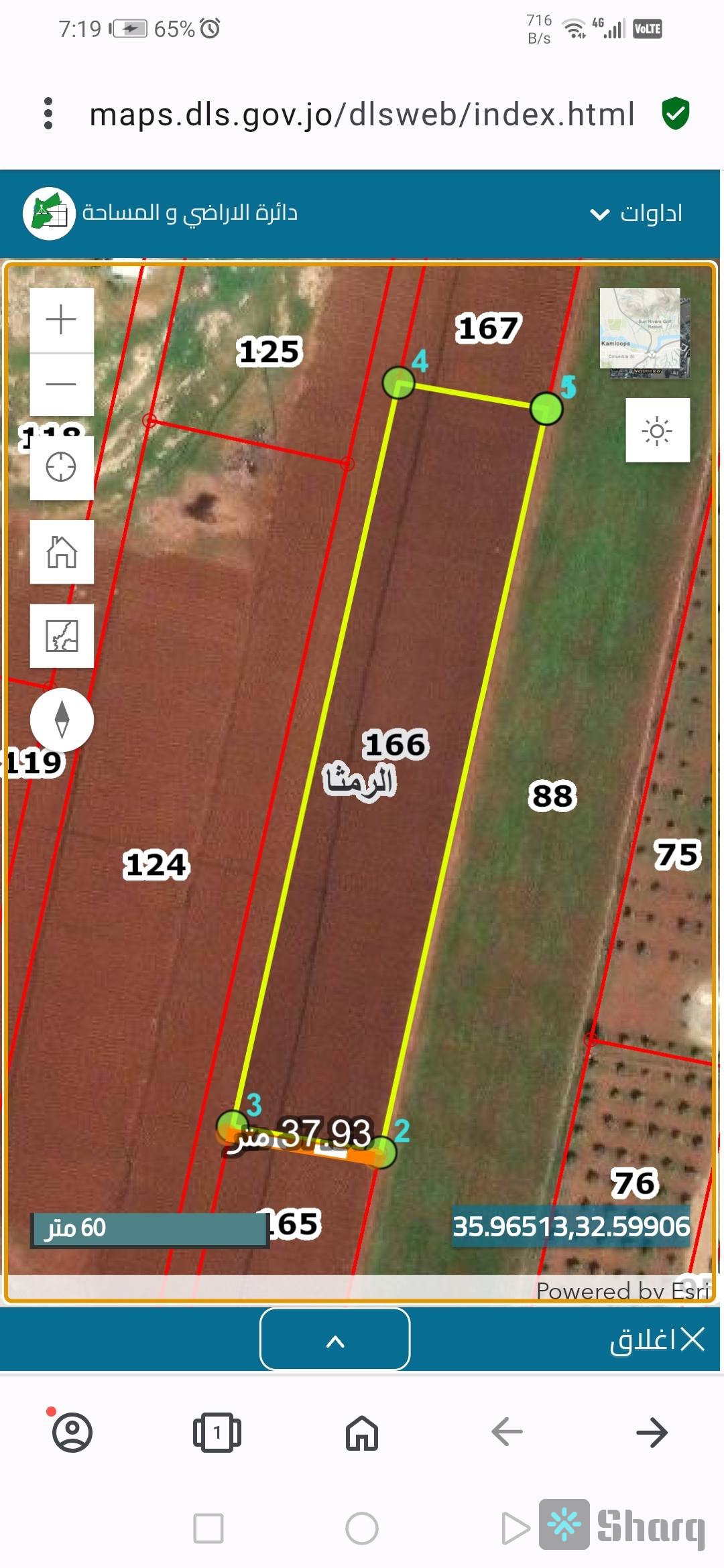Open the system recent apps
Viewport: 724px width, 1568px height.
[208, 1528]
